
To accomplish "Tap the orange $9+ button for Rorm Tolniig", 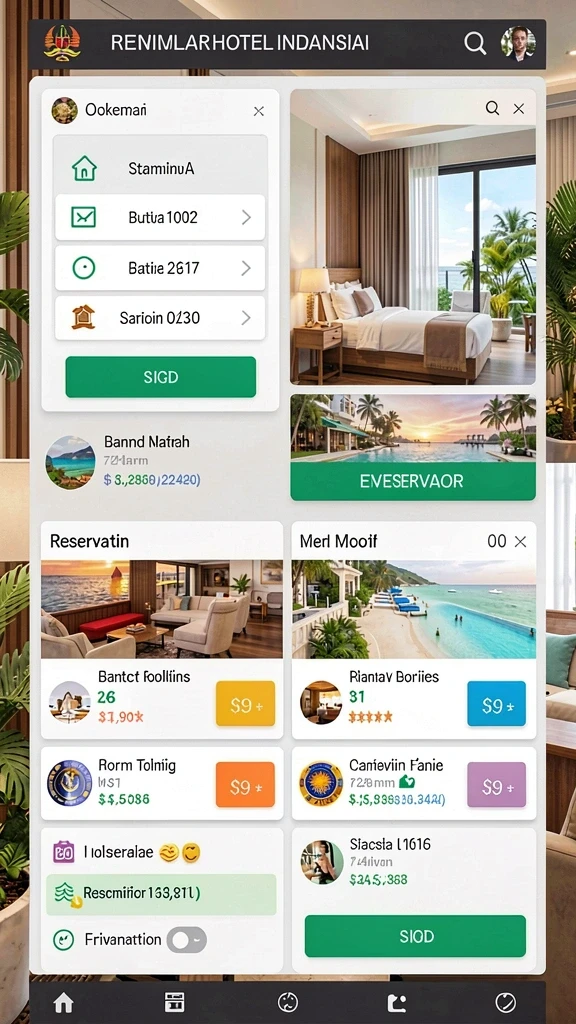I will [x=246, y=784].
